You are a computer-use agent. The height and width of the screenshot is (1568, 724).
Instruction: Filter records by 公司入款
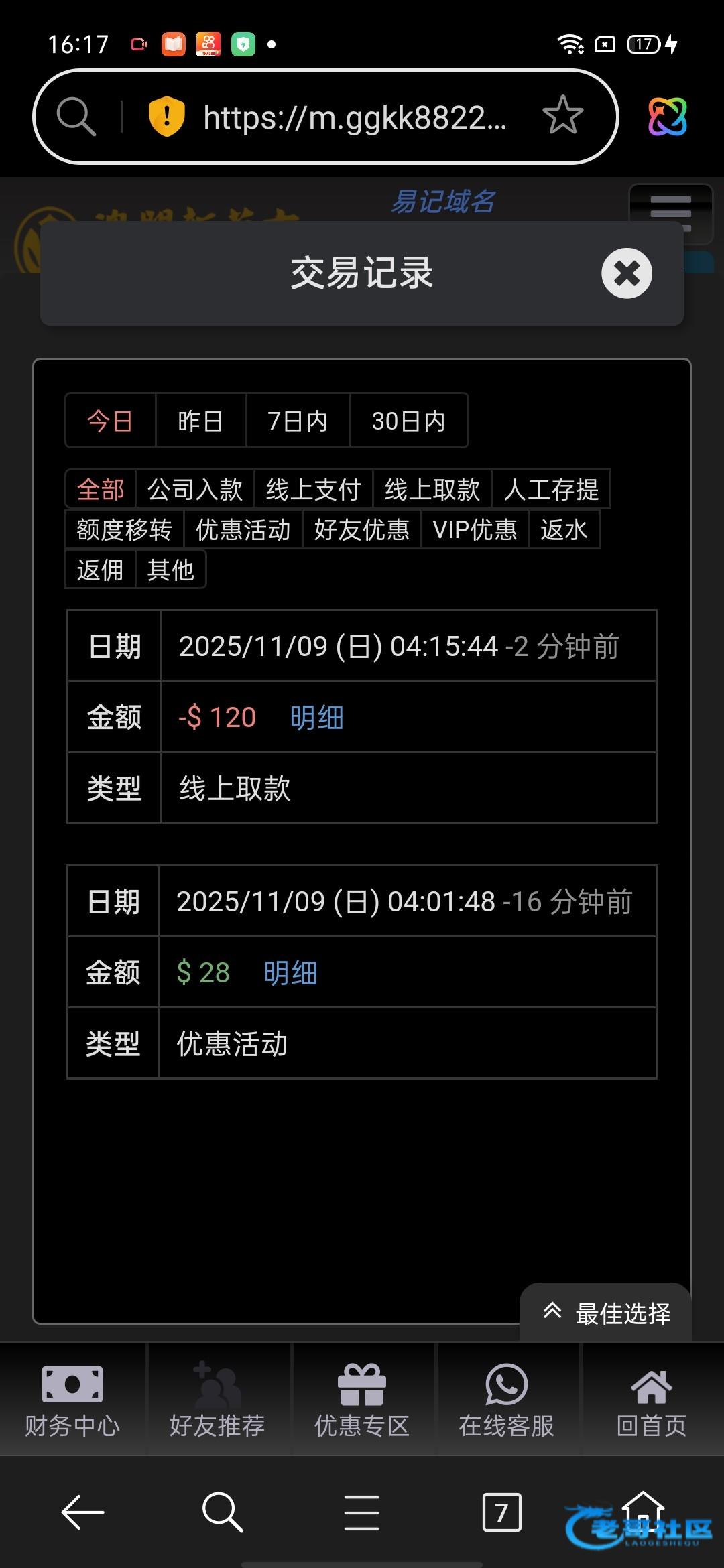click(194, 489)
